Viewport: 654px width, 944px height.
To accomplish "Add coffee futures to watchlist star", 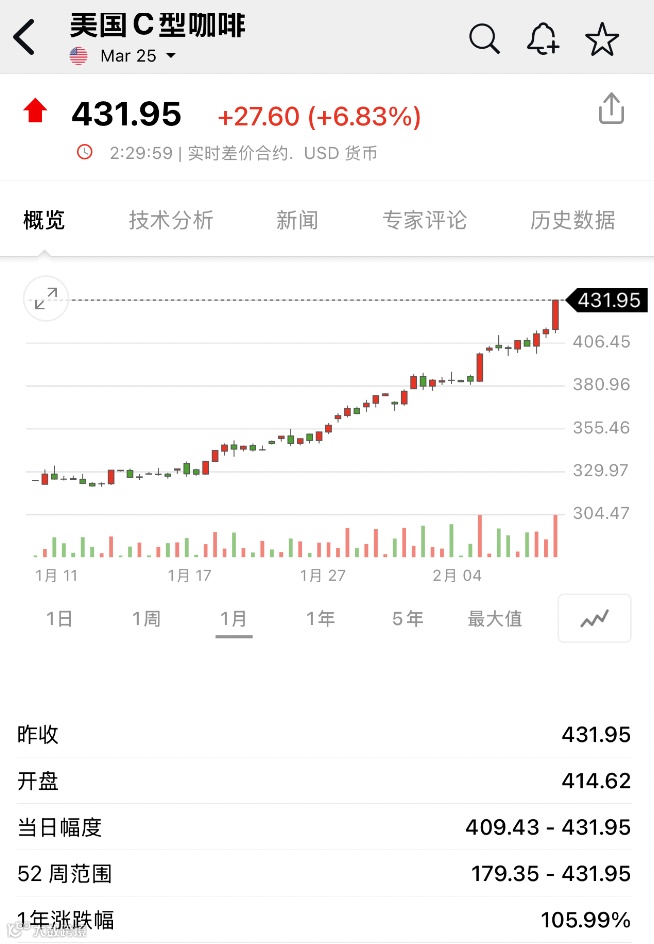I will pos(602,39).
